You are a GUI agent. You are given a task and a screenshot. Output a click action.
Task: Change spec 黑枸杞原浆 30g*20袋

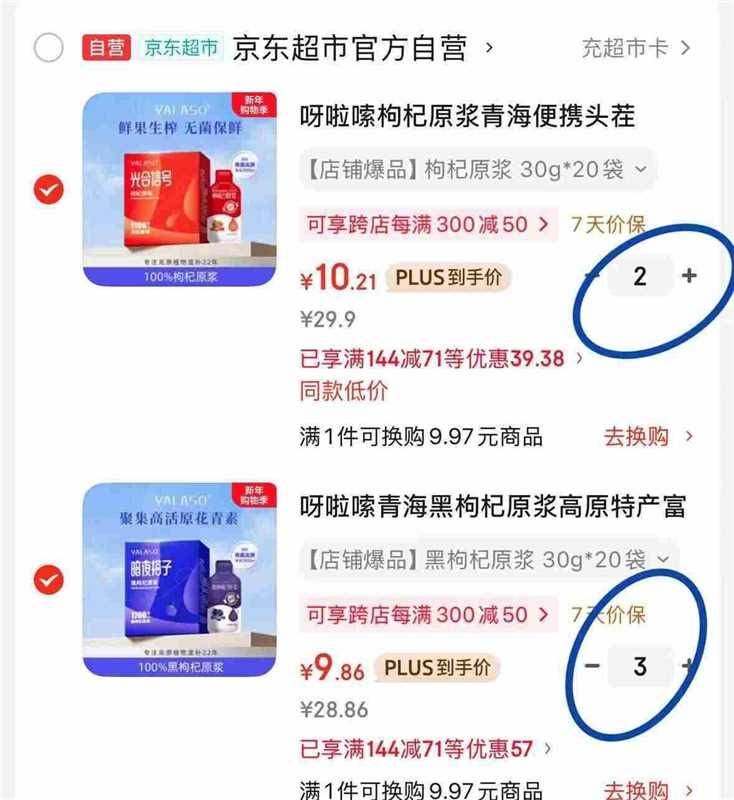(x=487, y=559)
